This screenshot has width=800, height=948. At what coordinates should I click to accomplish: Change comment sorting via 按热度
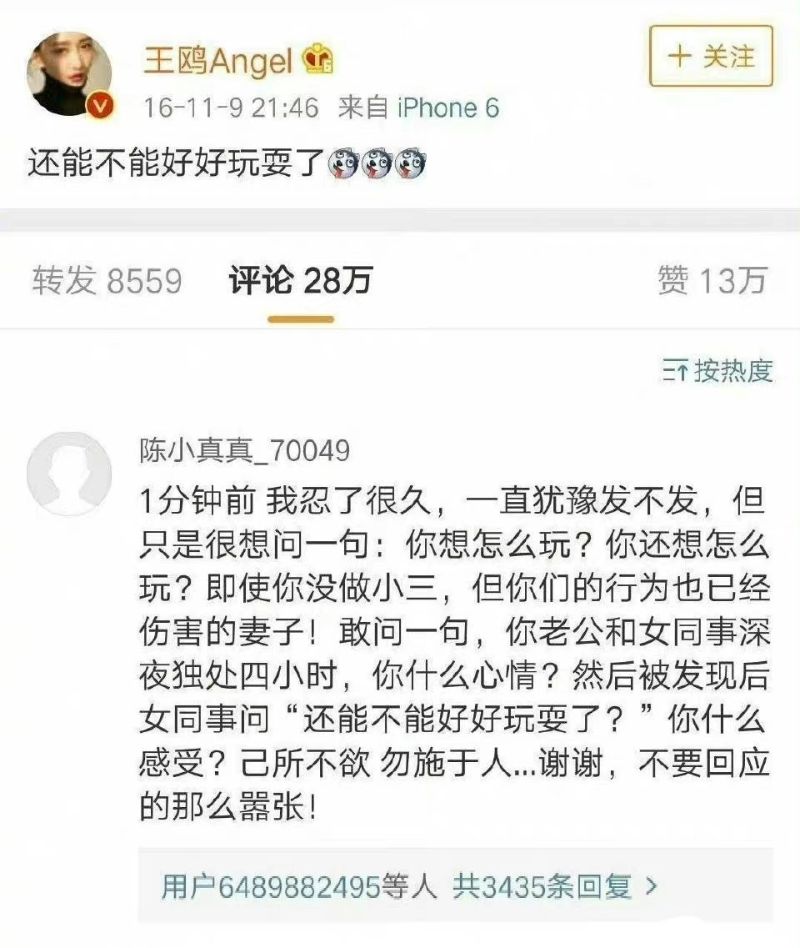pos(718,371)
